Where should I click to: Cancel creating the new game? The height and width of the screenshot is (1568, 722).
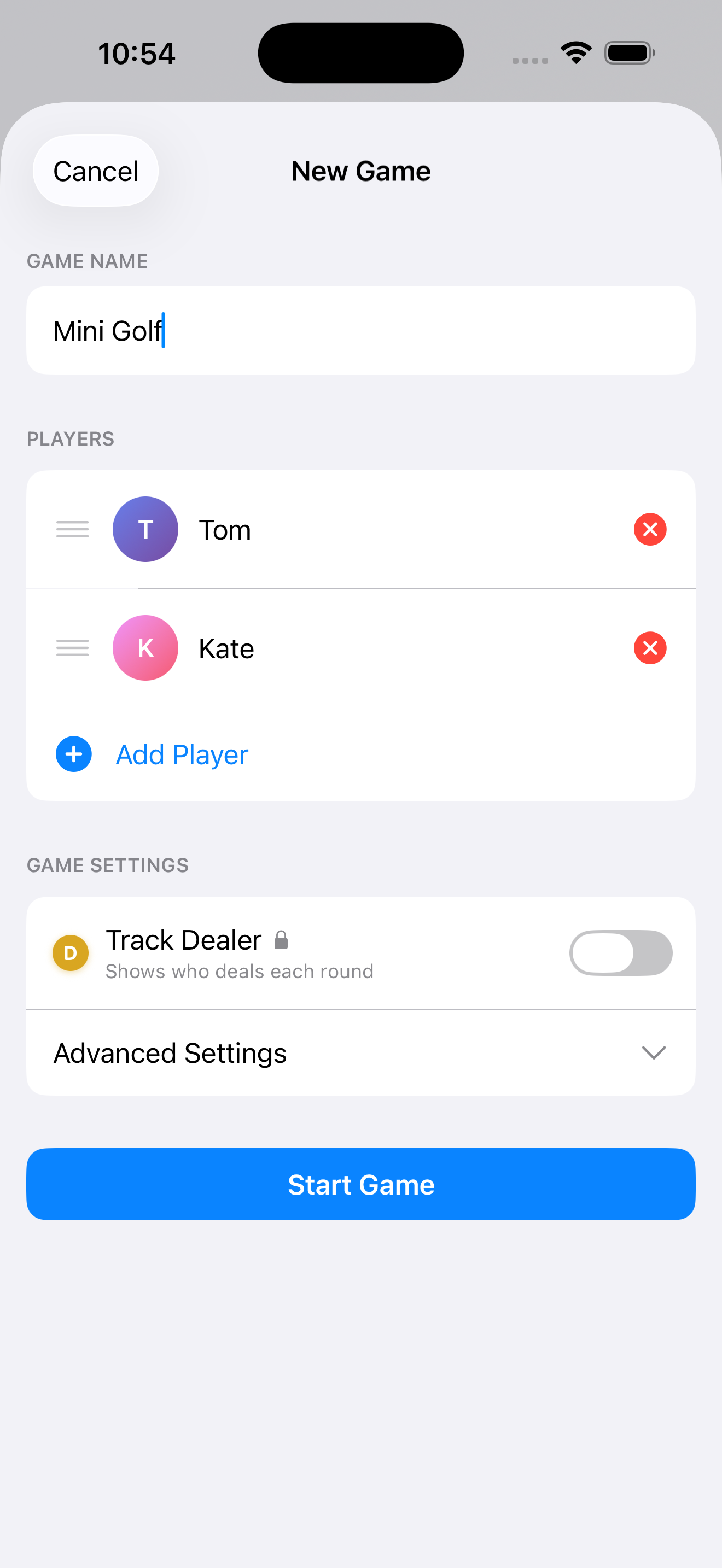(x=95, y=171)
